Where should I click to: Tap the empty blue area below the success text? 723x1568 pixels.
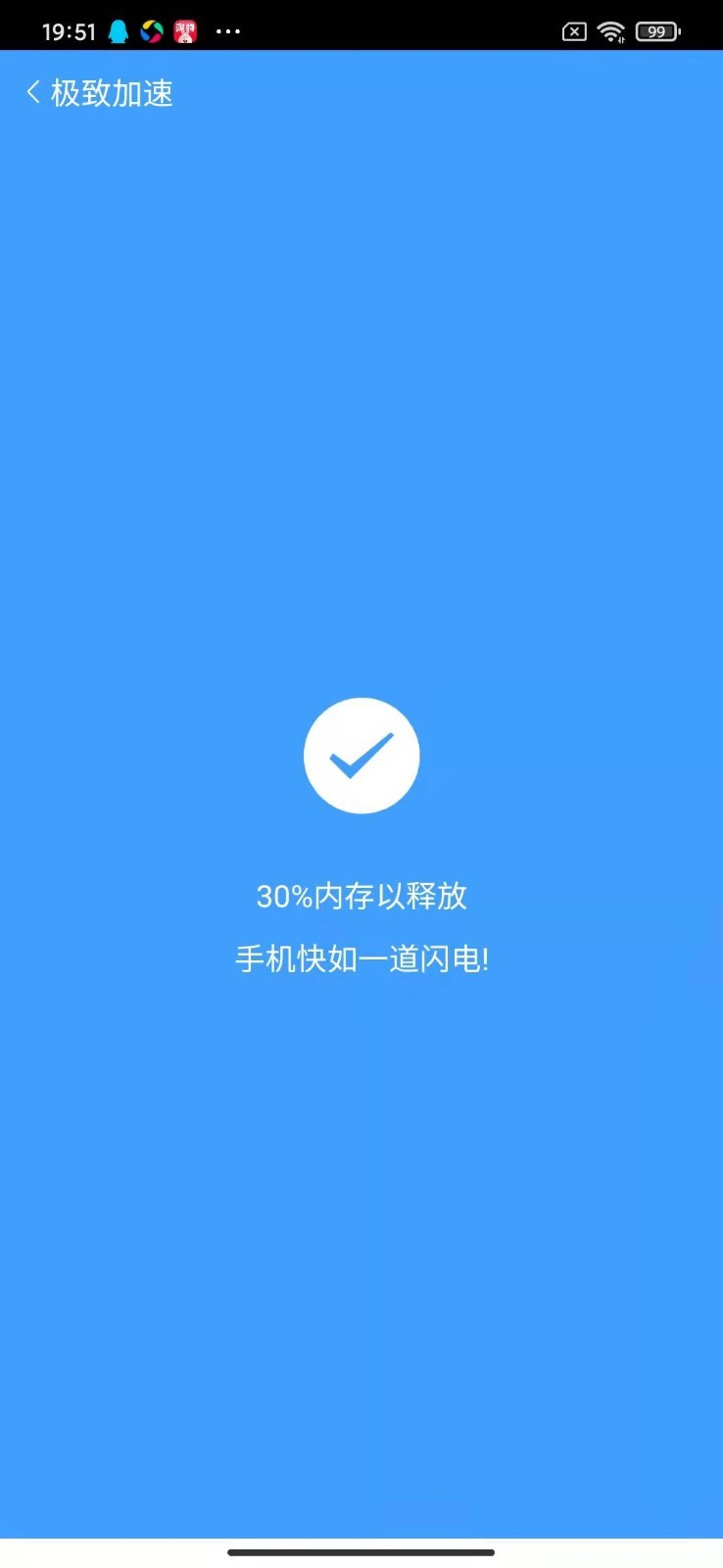point(361,1225)
